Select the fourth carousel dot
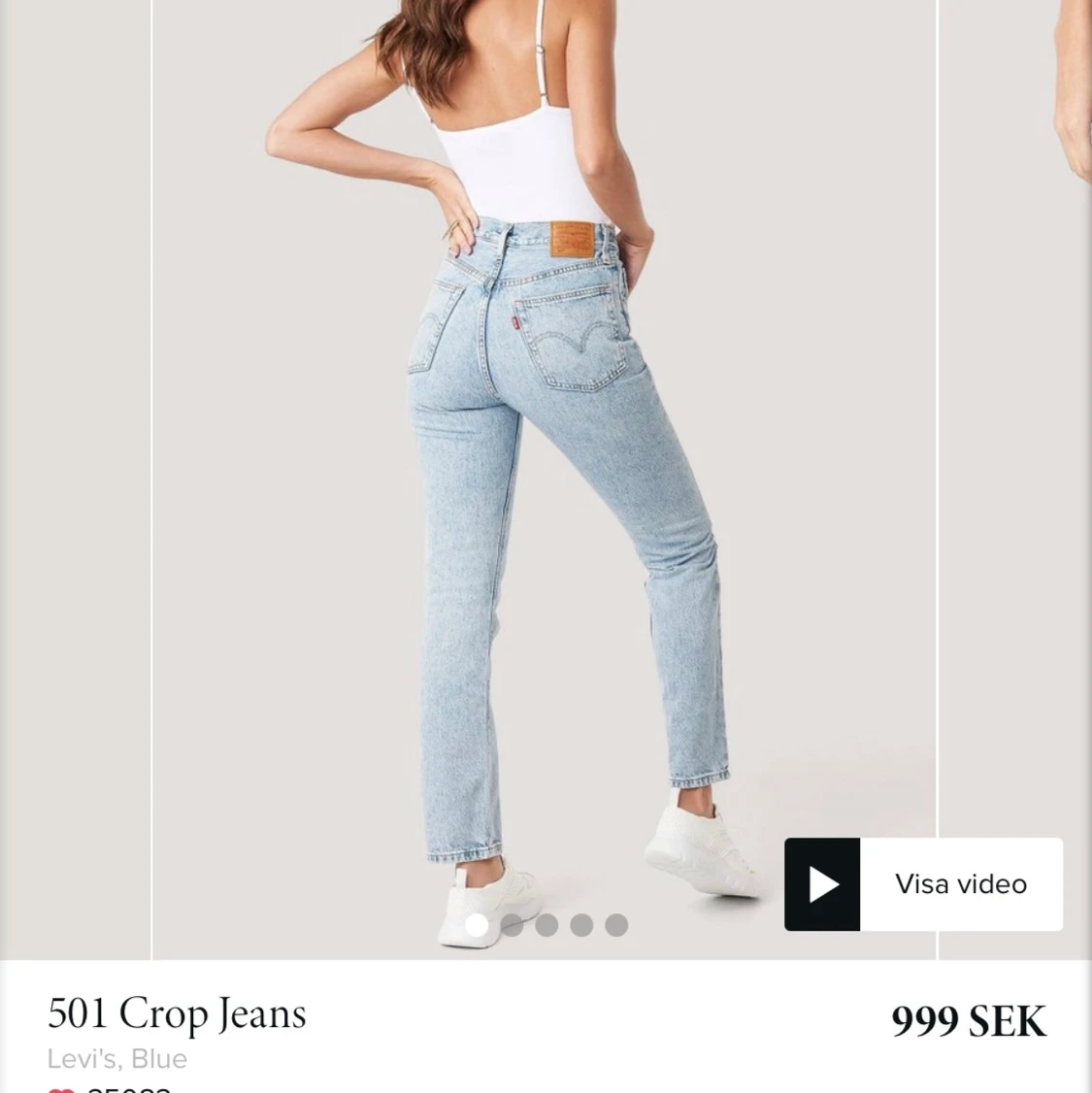Image resolution: width=1092 pixels, height=1093 pixels. pos(582,925)
